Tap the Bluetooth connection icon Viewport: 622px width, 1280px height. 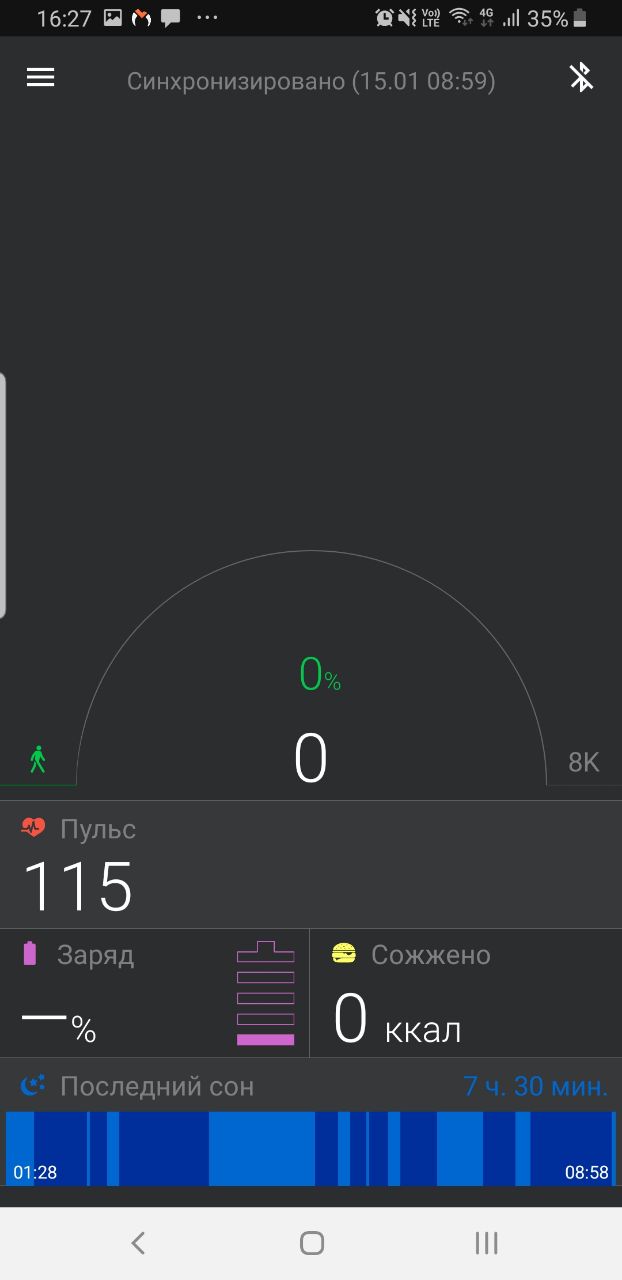581,78
